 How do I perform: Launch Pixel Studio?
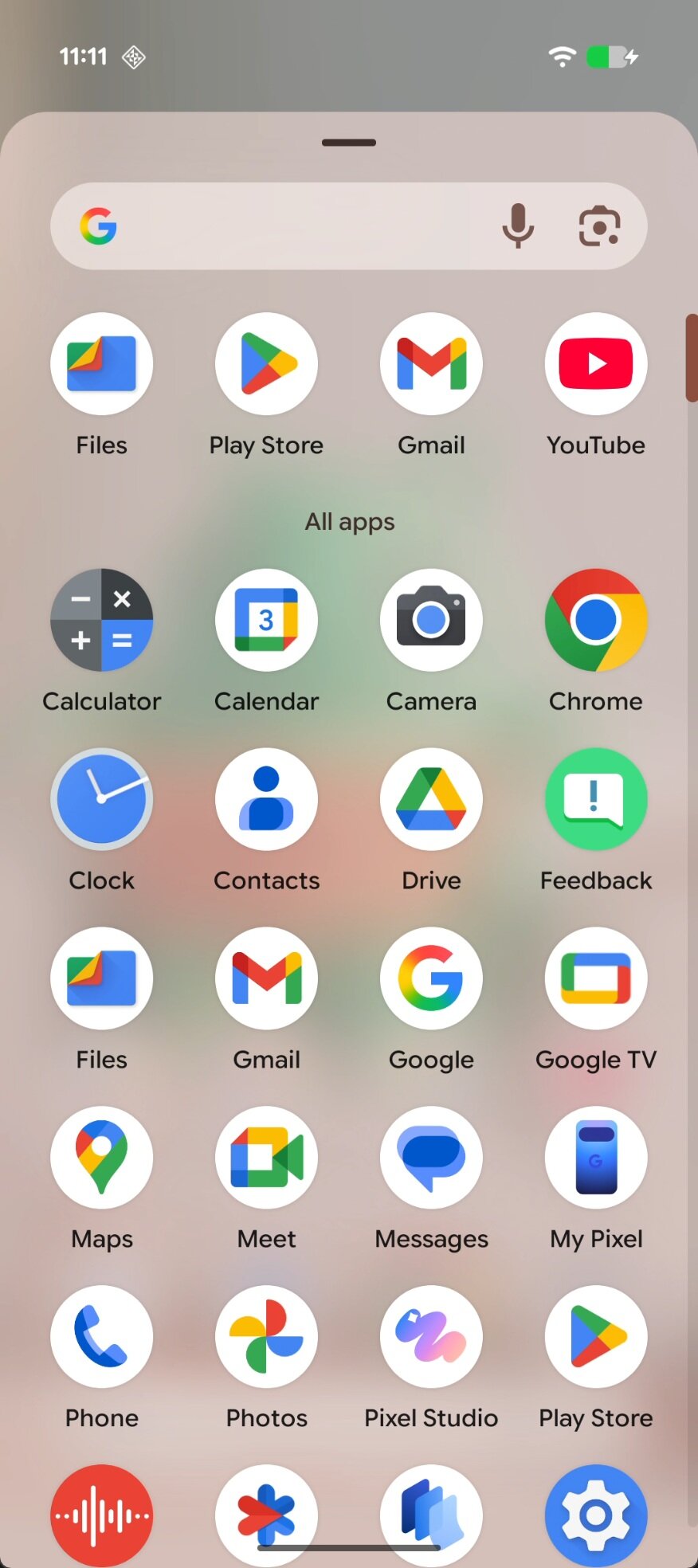point(431,1337)
